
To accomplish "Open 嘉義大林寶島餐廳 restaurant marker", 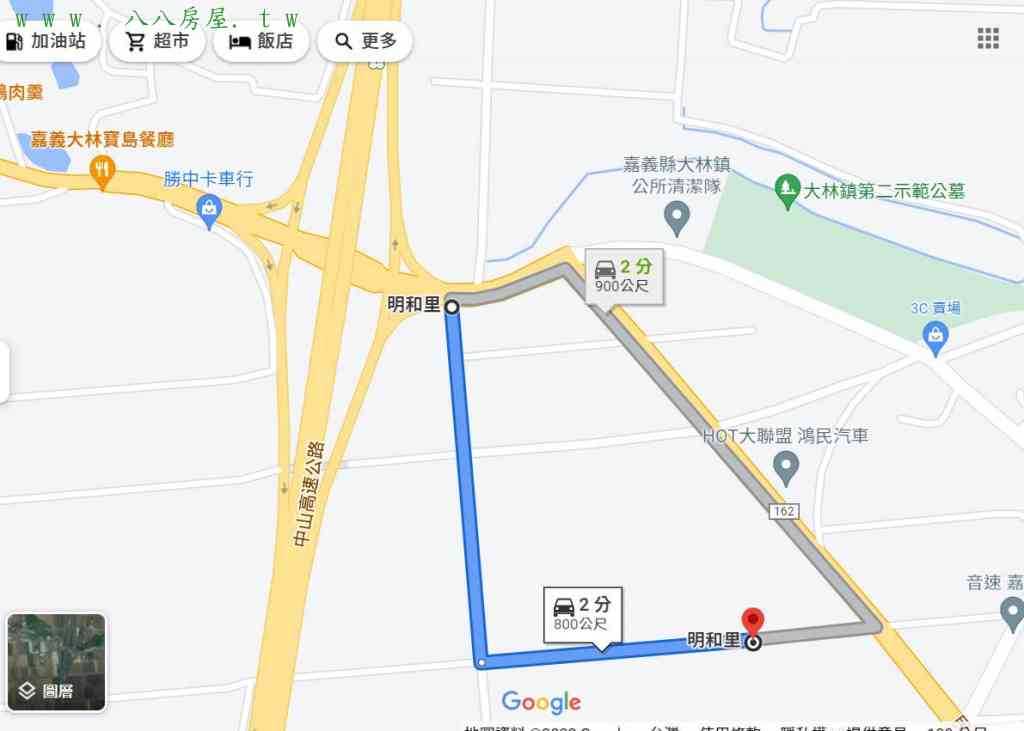I will [x=102, y=171].
